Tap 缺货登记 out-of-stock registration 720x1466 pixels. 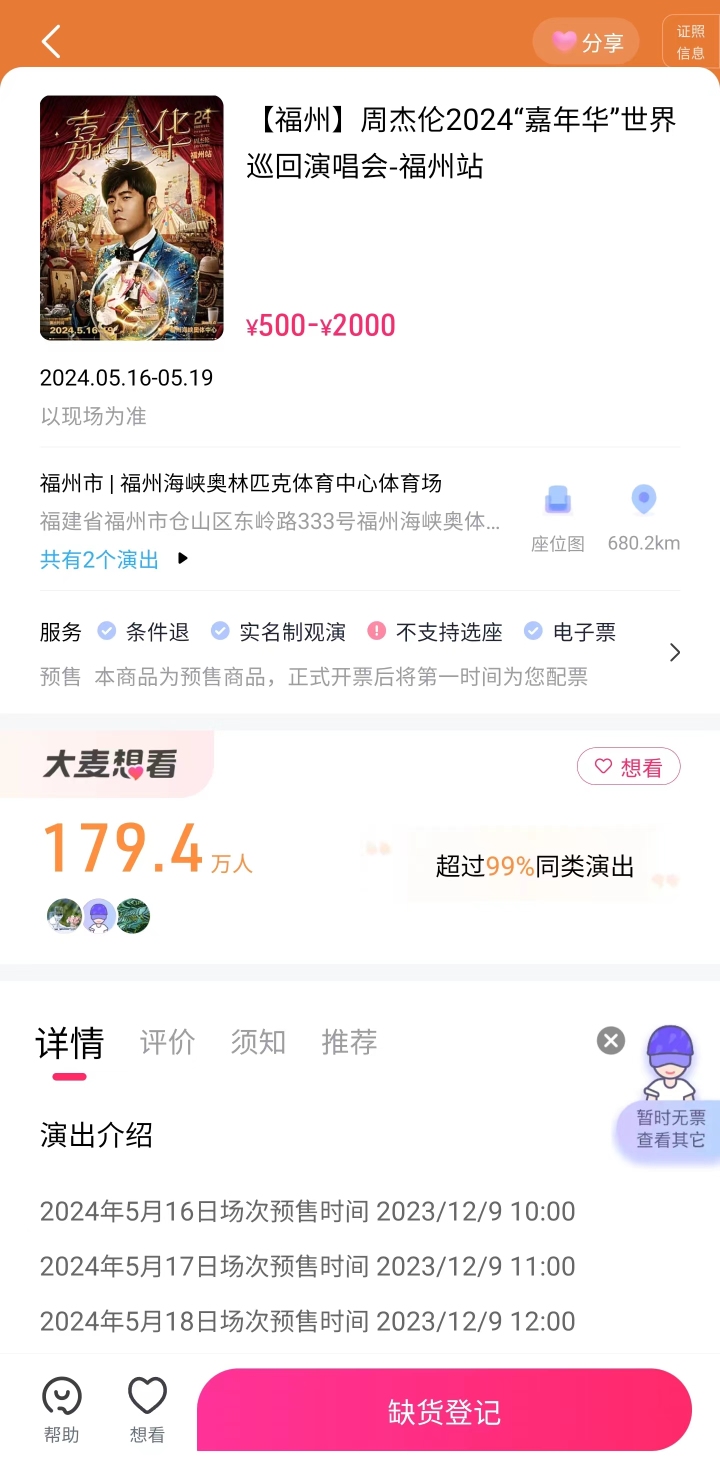[444, 1410]
